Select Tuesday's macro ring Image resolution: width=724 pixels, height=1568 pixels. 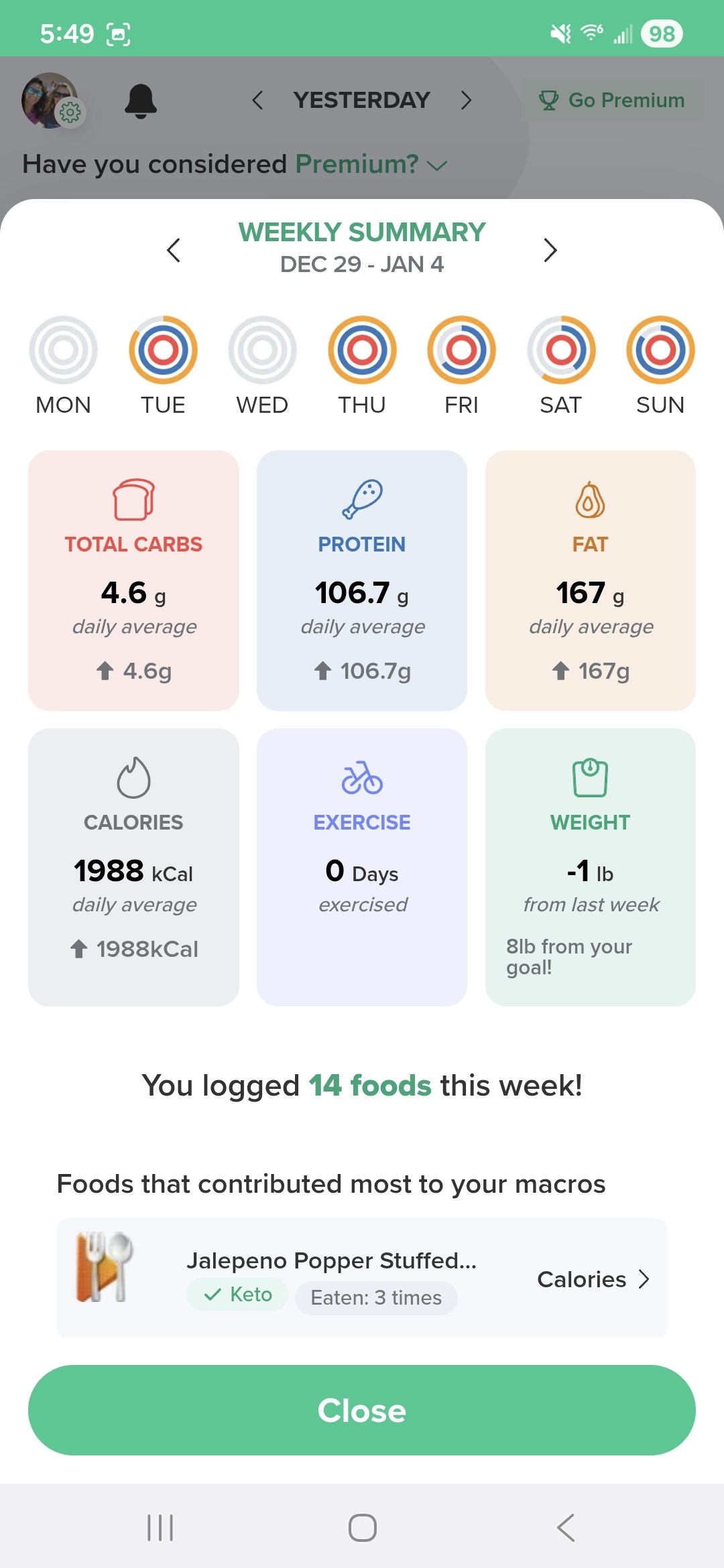coord(163,350)
